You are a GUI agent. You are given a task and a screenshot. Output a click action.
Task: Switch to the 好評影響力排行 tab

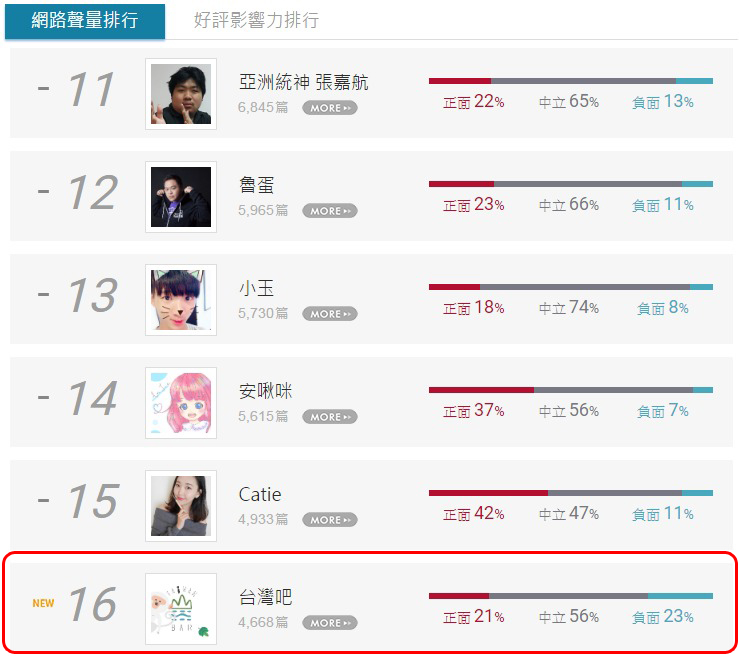click(x=256, y=20)
